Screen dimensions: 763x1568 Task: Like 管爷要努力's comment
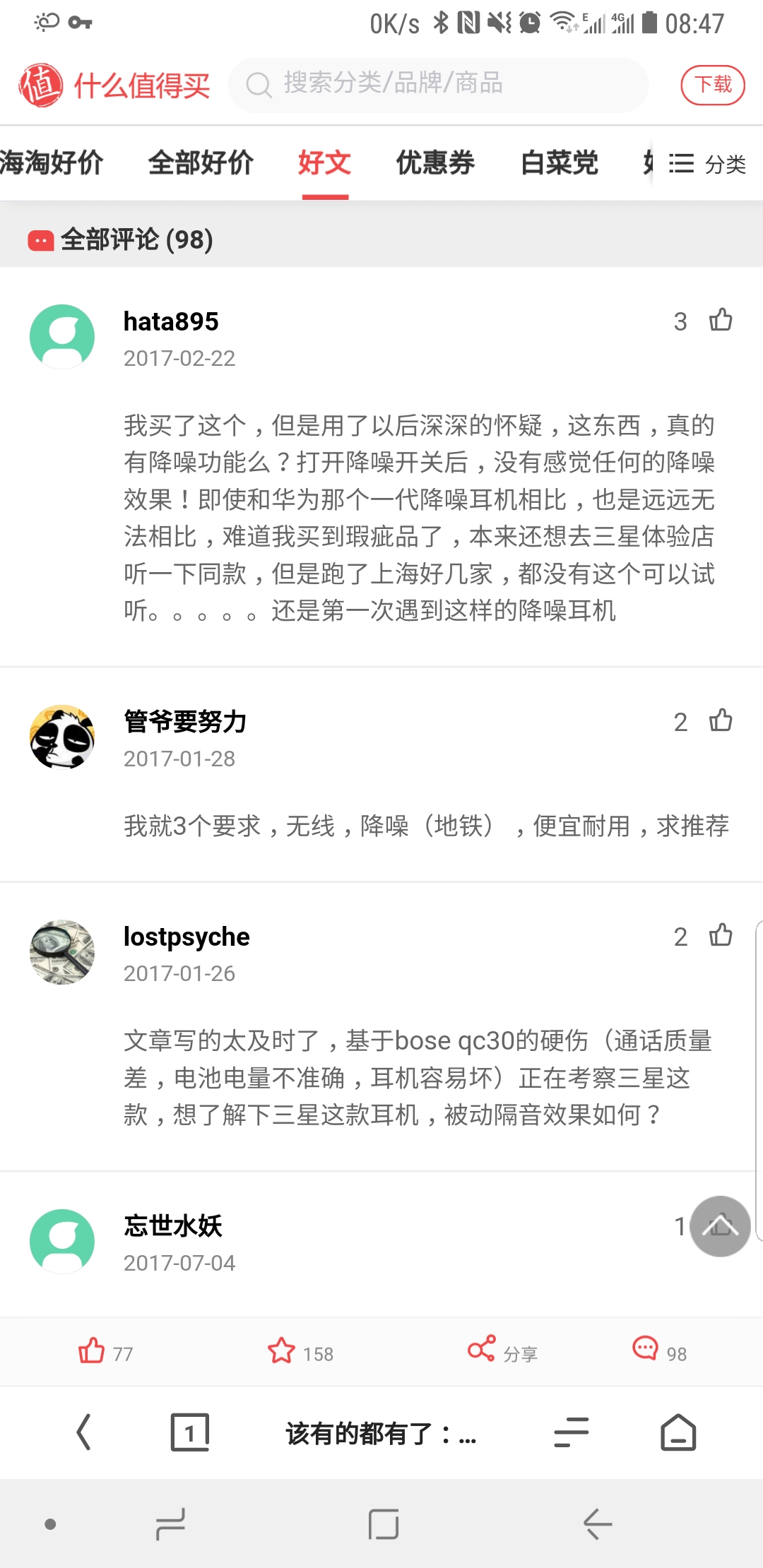pos(721,721)
